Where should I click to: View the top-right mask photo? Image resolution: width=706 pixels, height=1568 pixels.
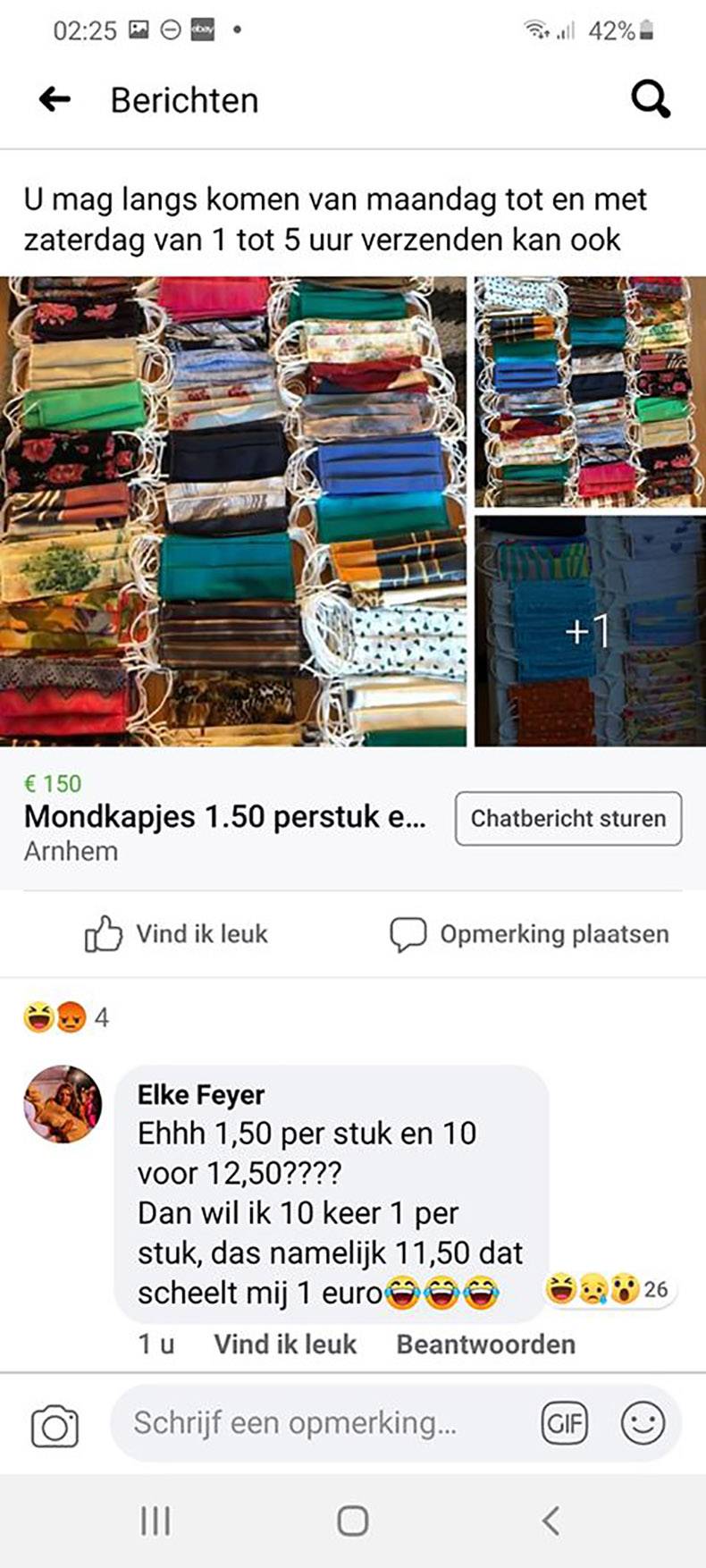click(x=590, y=392)
